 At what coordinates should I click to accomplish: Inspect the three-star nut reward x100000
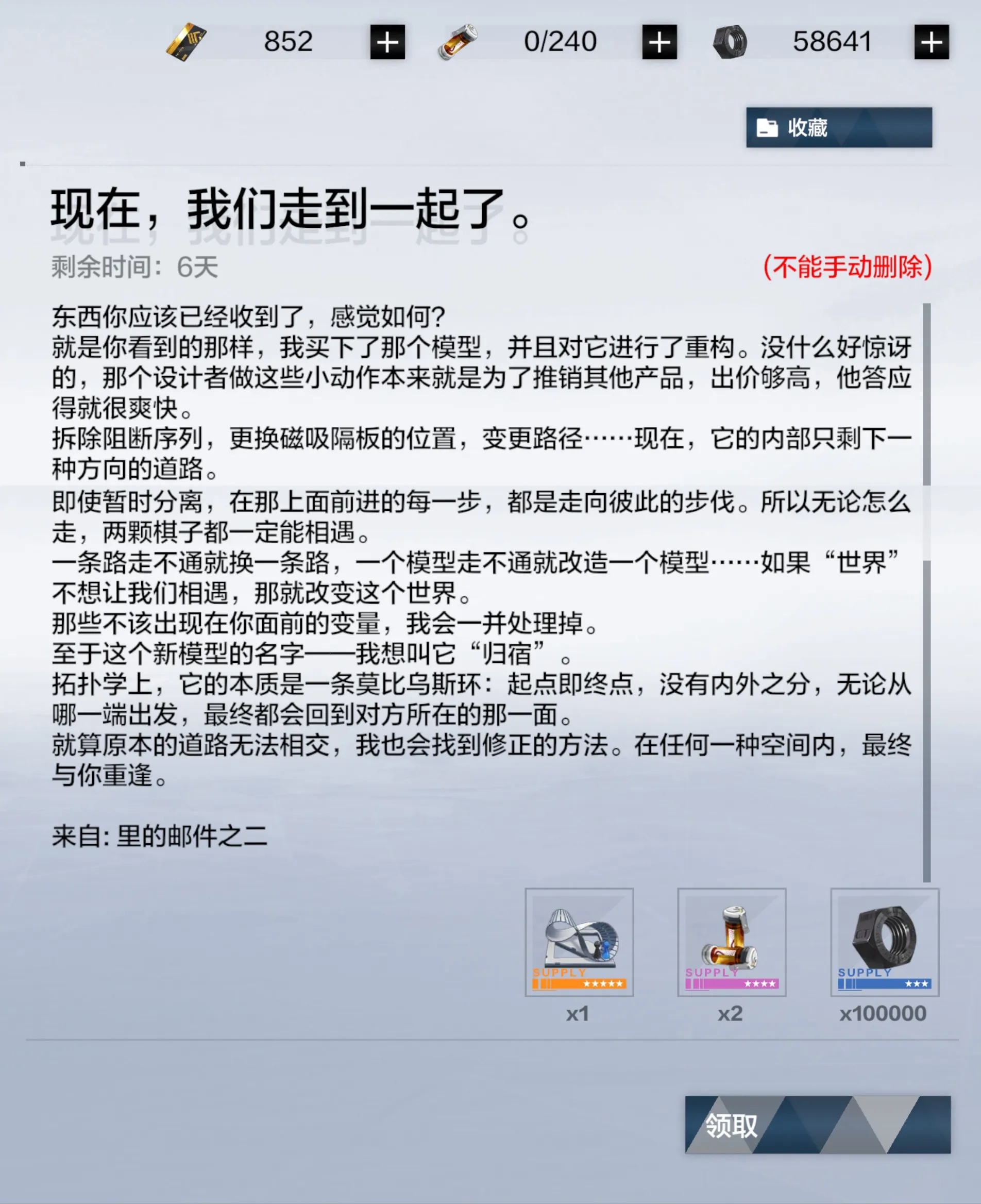pos(885,942)
